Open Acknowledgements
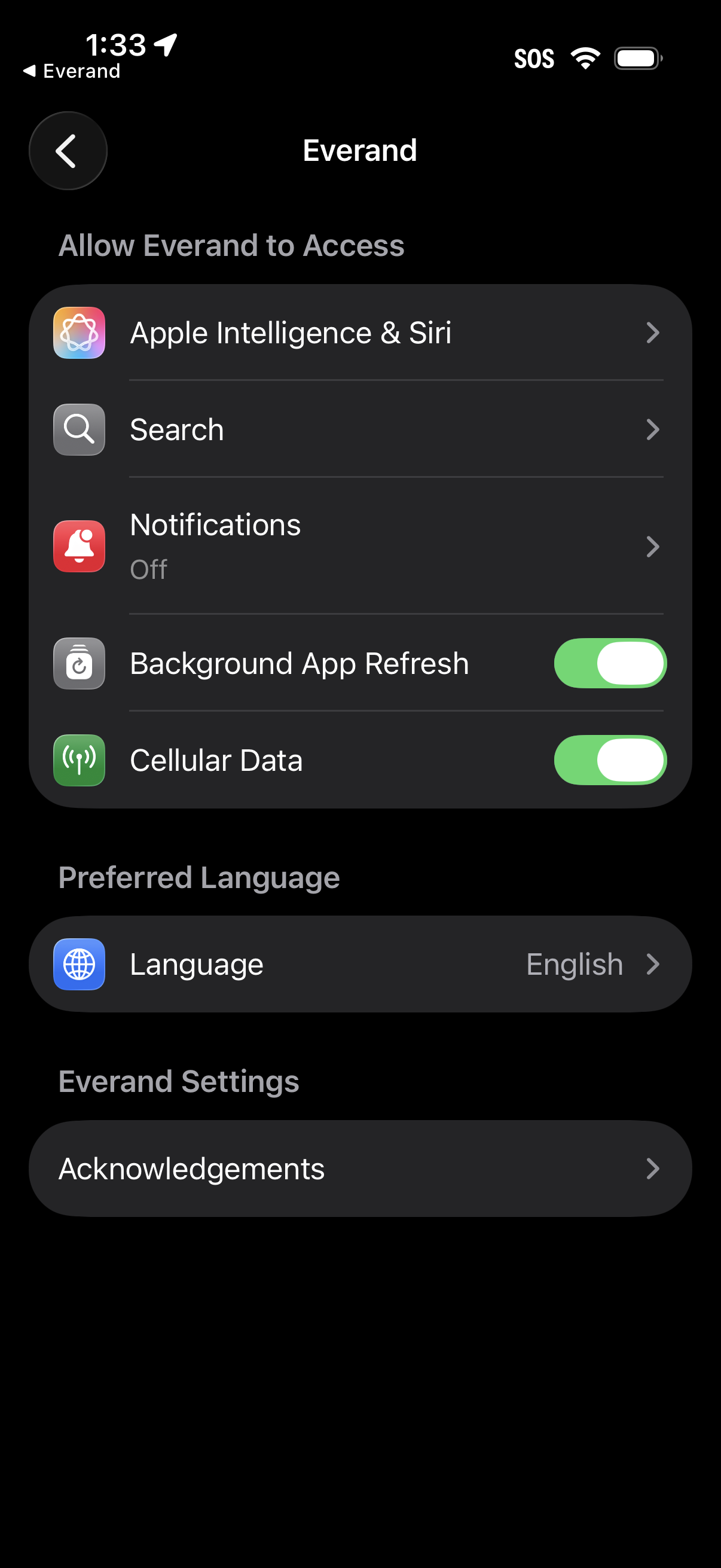This screenshot has height=1568, width=721. [x=360, y=1169]
